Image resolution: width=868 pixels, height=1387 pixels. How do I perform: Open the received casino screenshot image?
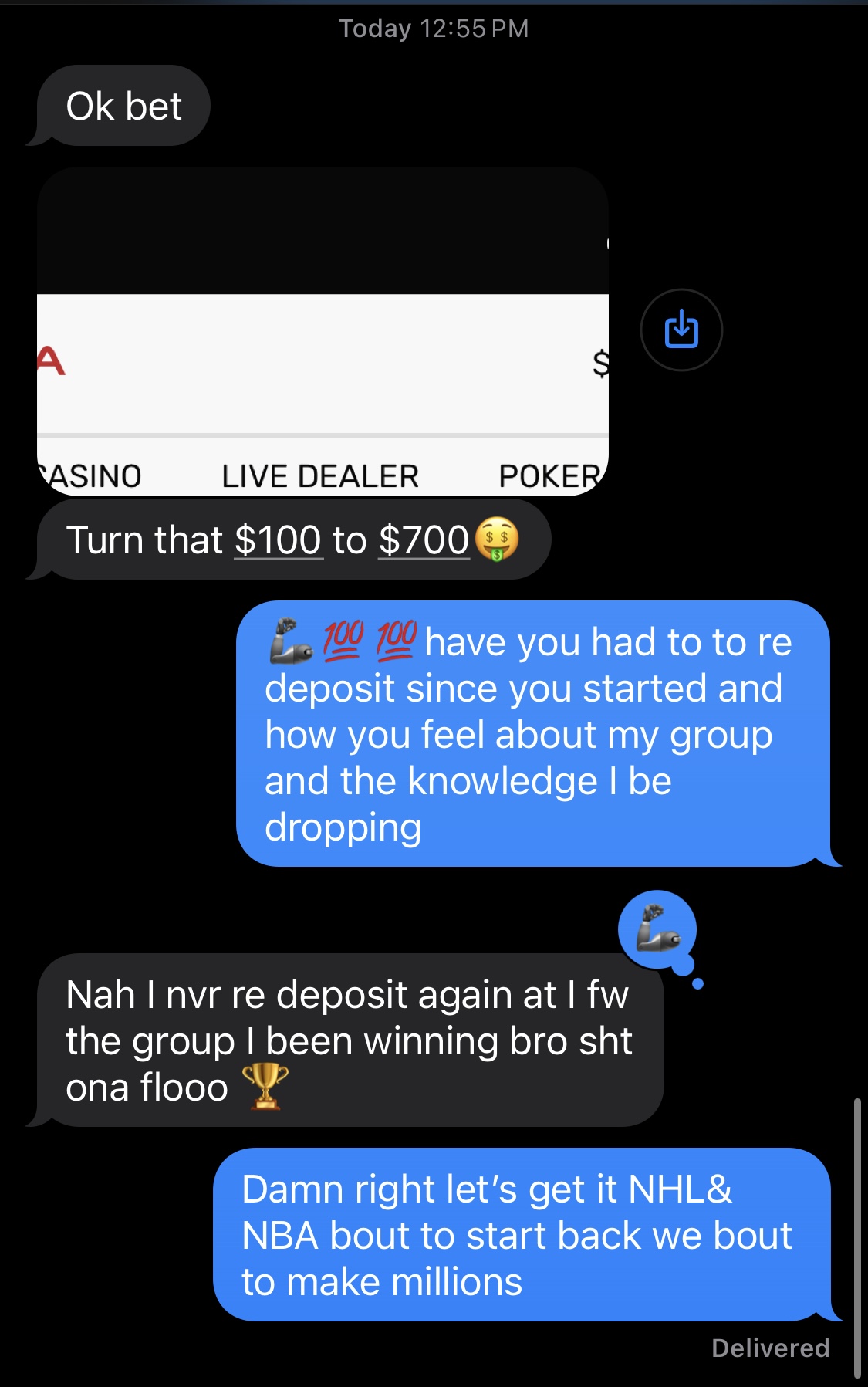pos(323,332)
